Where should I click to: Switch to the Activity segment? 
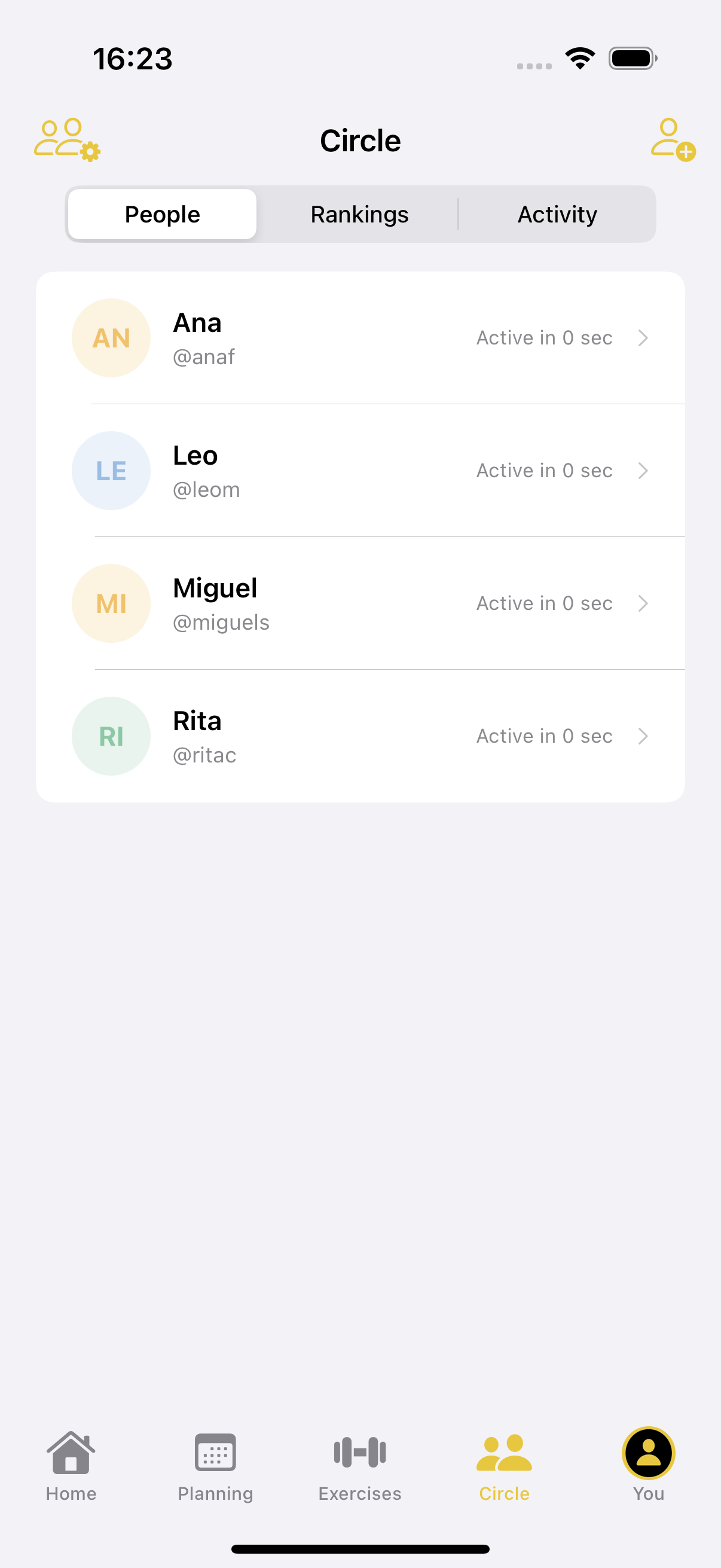coord(557,214)
